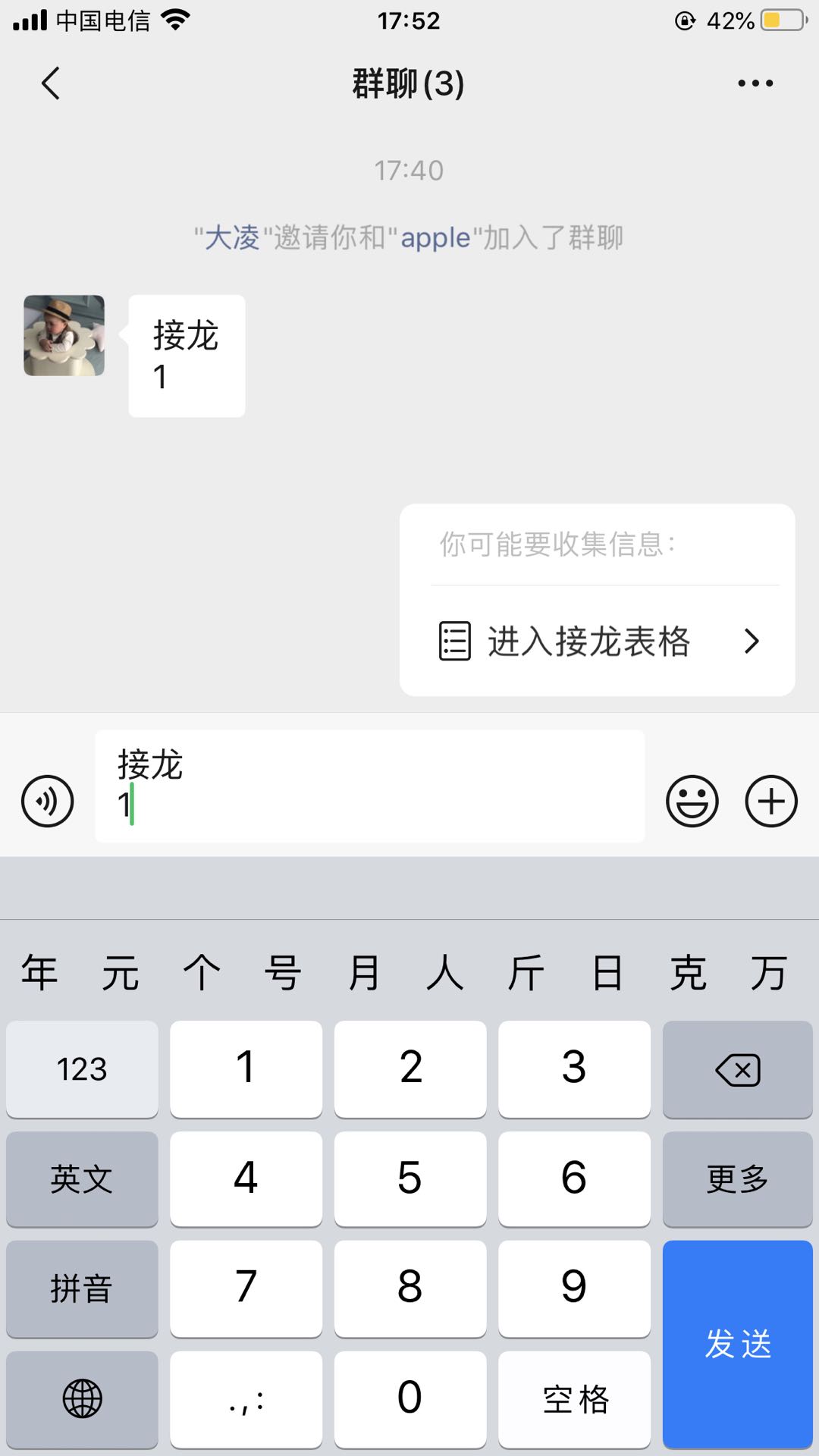Switch keyboard to 英文
The image size is (819, 1456).
pos(82,1179)
